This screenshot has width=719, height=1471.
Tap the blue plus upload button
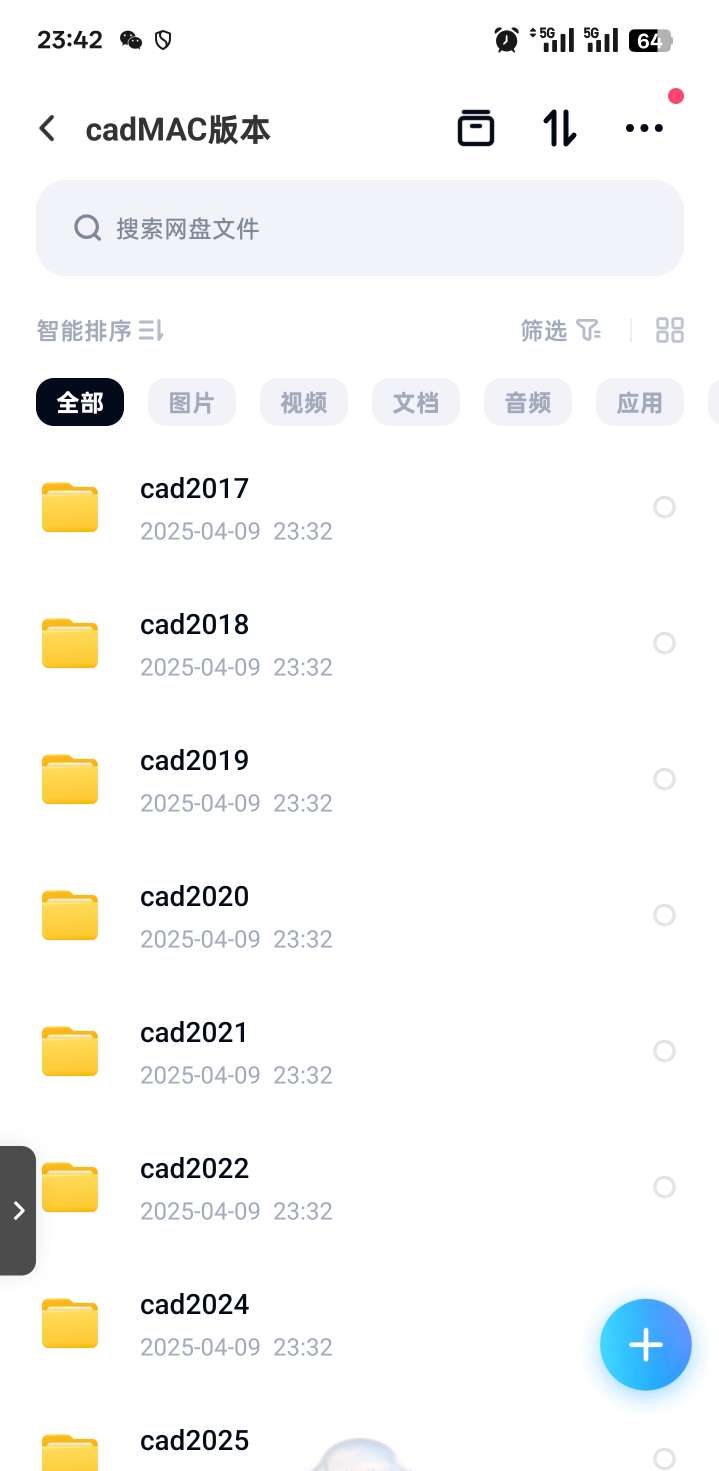tap(646, 1345)
